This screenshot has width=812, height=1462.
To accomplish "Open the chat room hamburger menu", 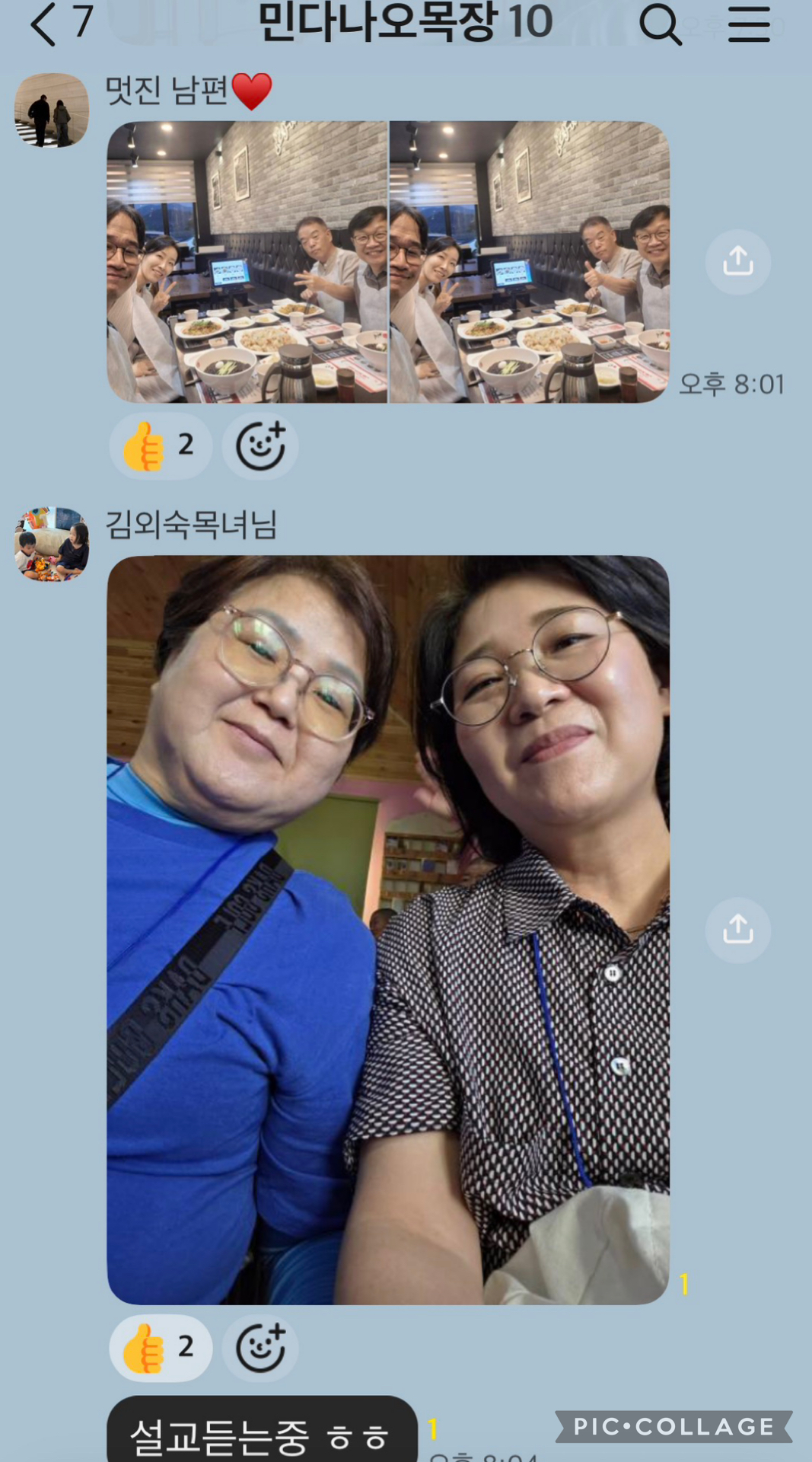I will pos(749,24).
